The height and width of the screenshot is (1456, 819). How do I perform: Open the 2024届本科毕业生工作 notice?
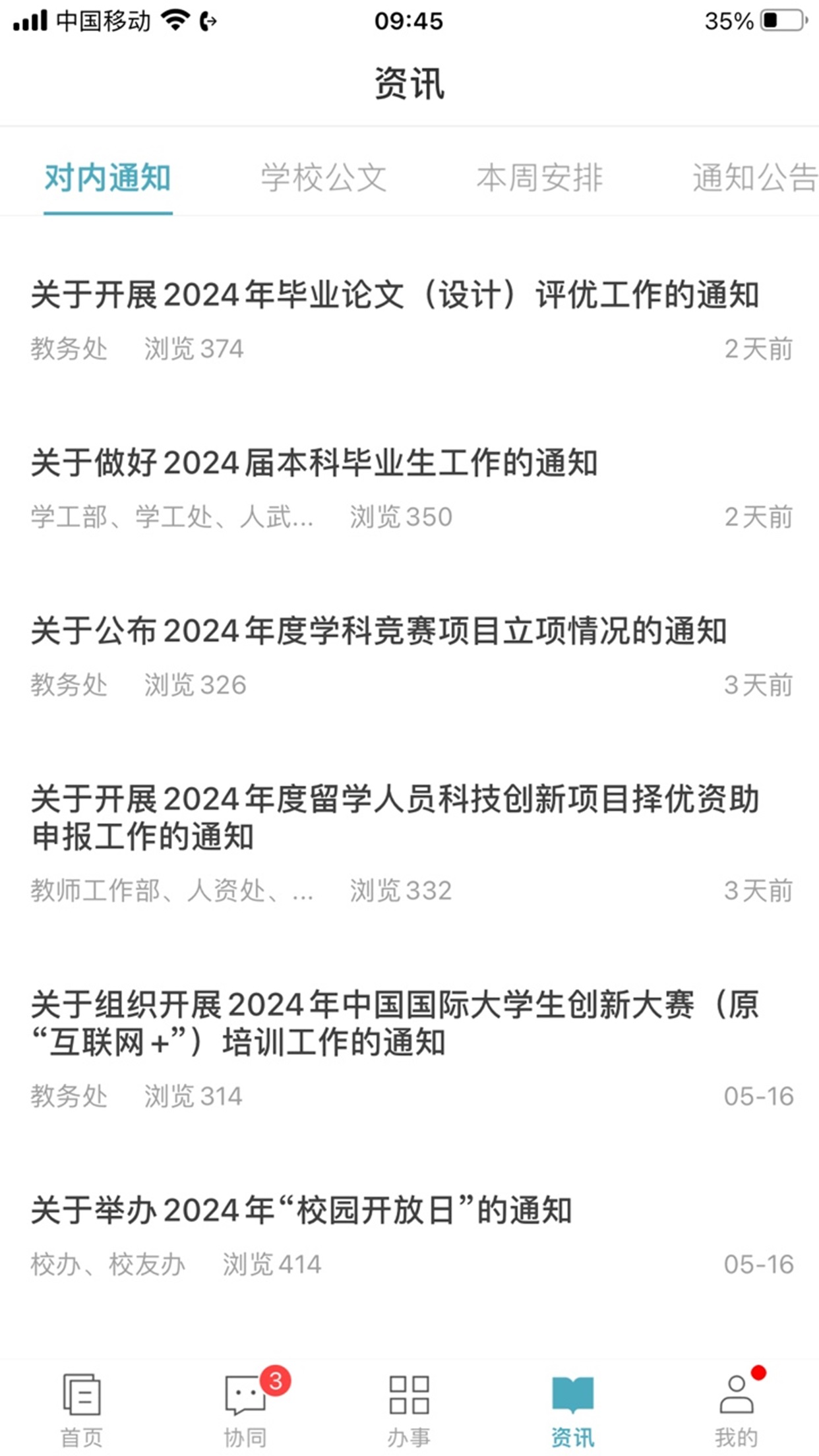coord(317,464)
